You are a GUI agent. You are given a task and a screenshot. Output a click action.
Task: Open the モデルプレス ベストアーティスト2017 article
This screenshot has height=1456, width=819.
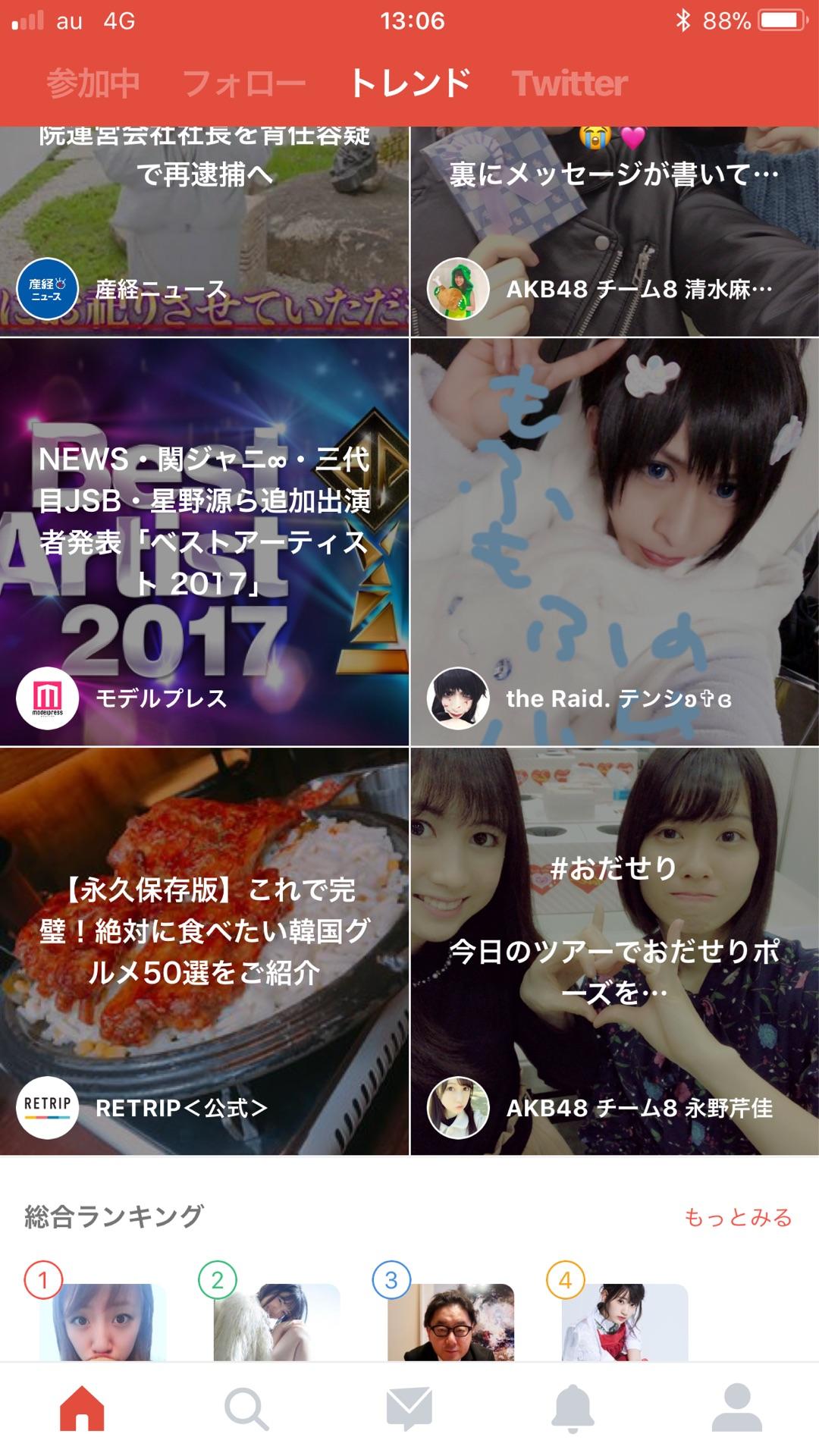tap(204, 541)
